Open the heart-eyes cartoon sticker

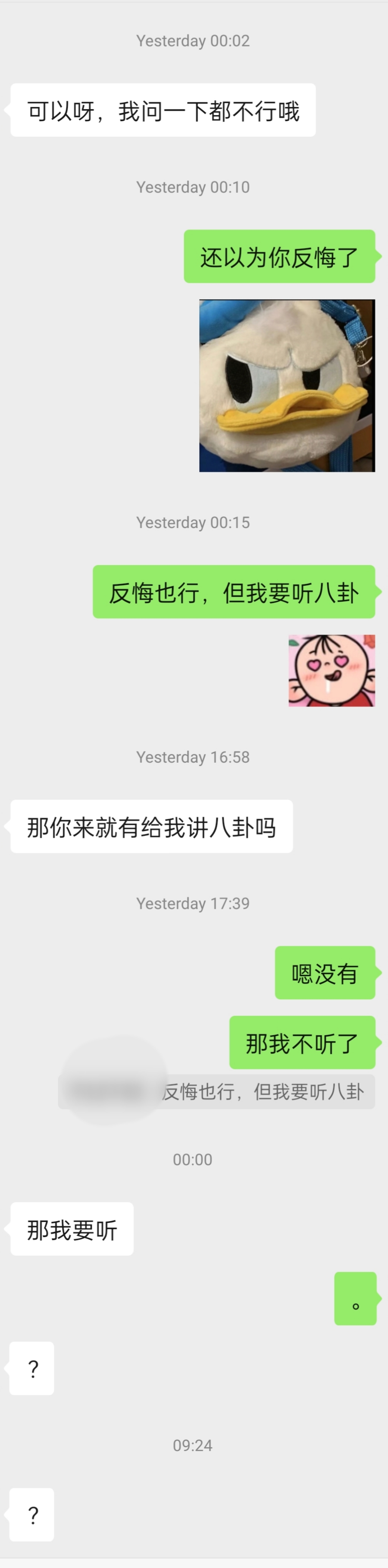(x=332, y=670)
